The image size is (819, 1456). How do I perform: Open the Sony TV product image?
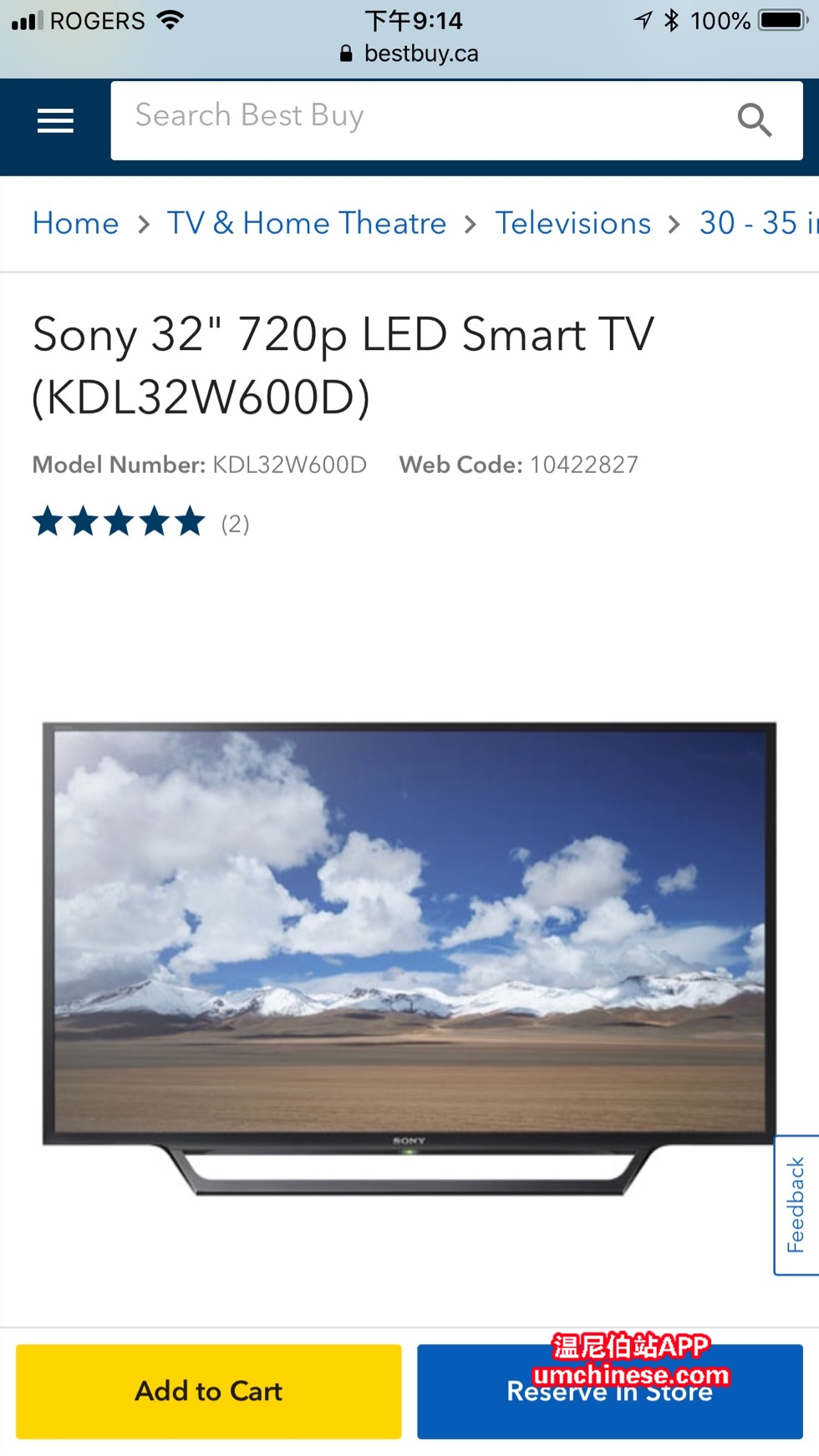pos(409,956)
